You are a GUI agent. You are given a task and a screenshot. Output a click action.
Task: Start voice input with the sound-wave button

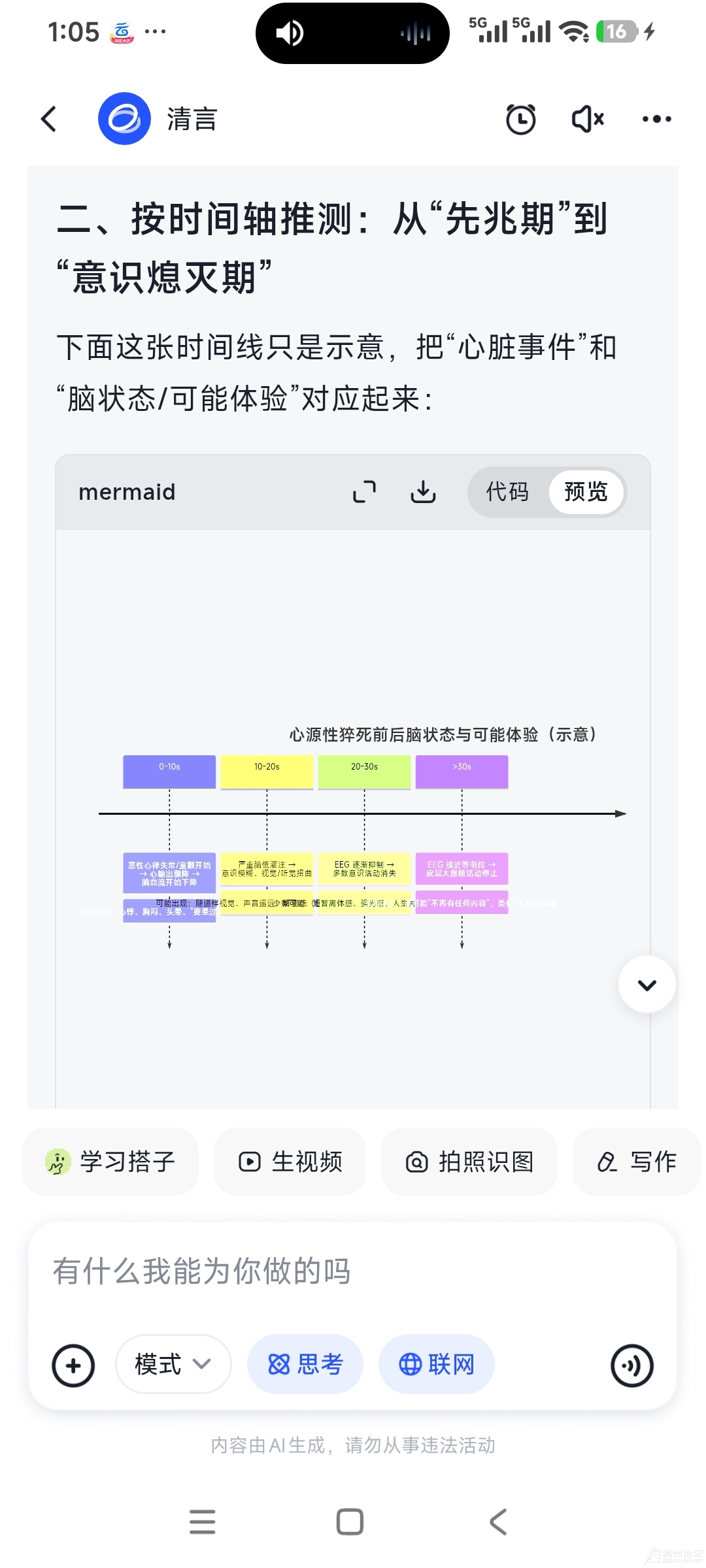click(x=631, y=1365)
